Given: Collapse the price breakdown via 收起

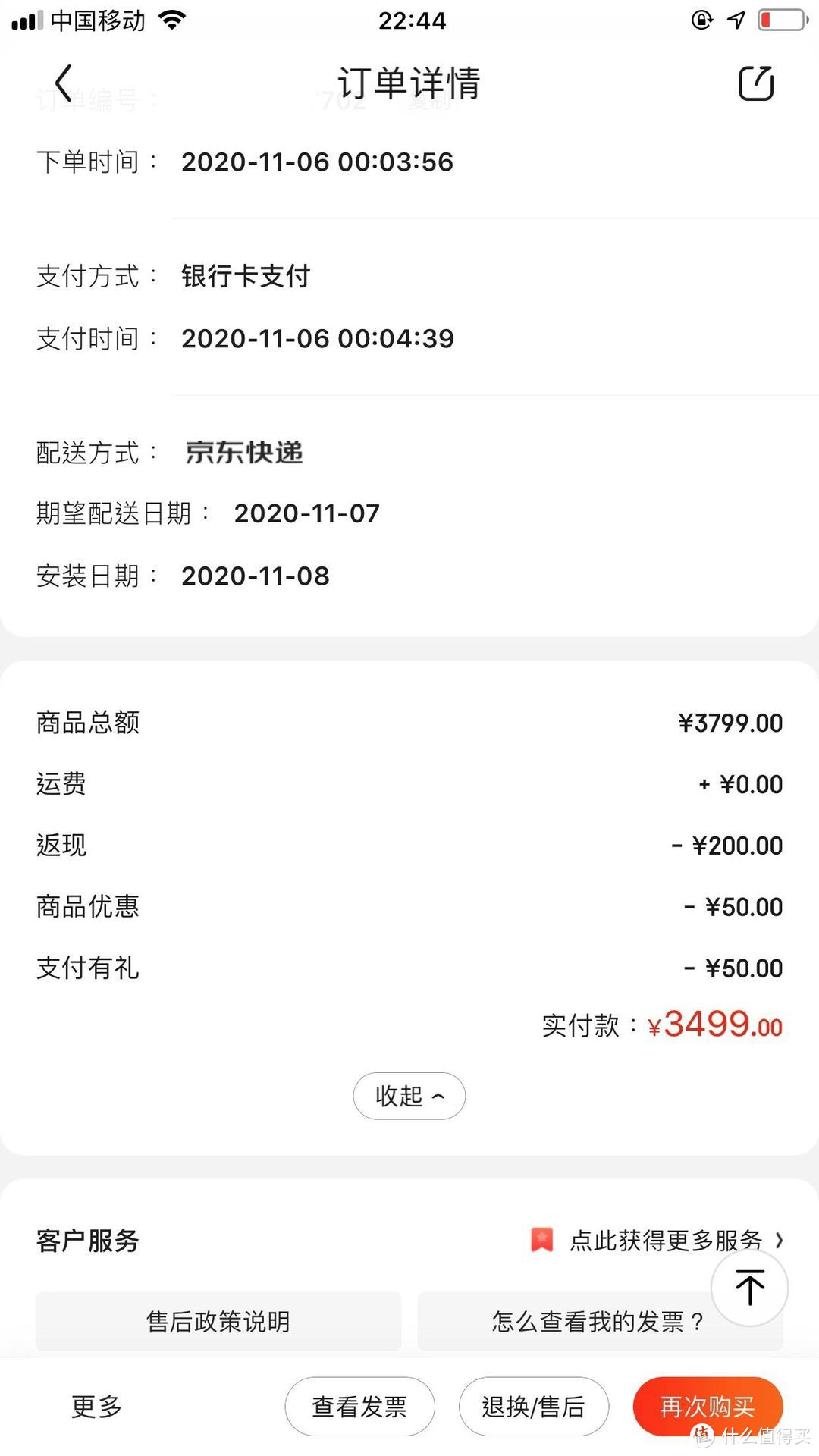Looking at the screenshot, I should (409, 1096).
